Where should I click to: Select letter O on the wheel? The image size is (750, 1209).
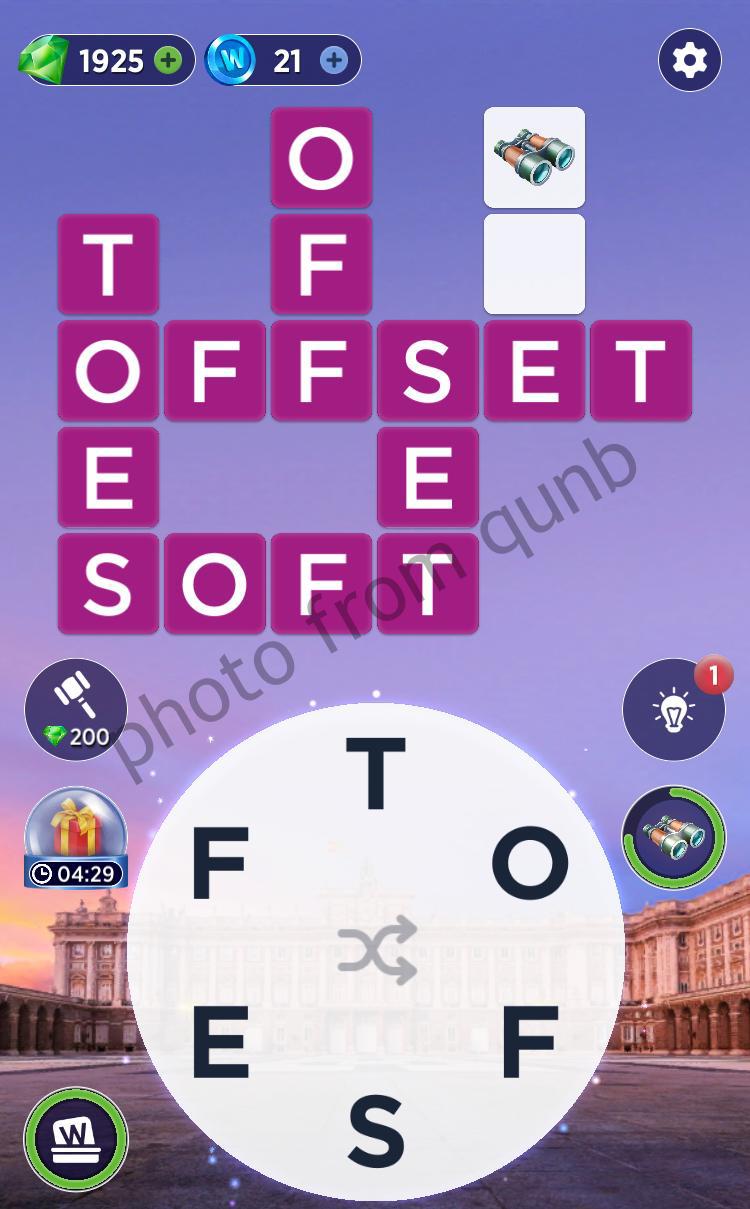529,863
